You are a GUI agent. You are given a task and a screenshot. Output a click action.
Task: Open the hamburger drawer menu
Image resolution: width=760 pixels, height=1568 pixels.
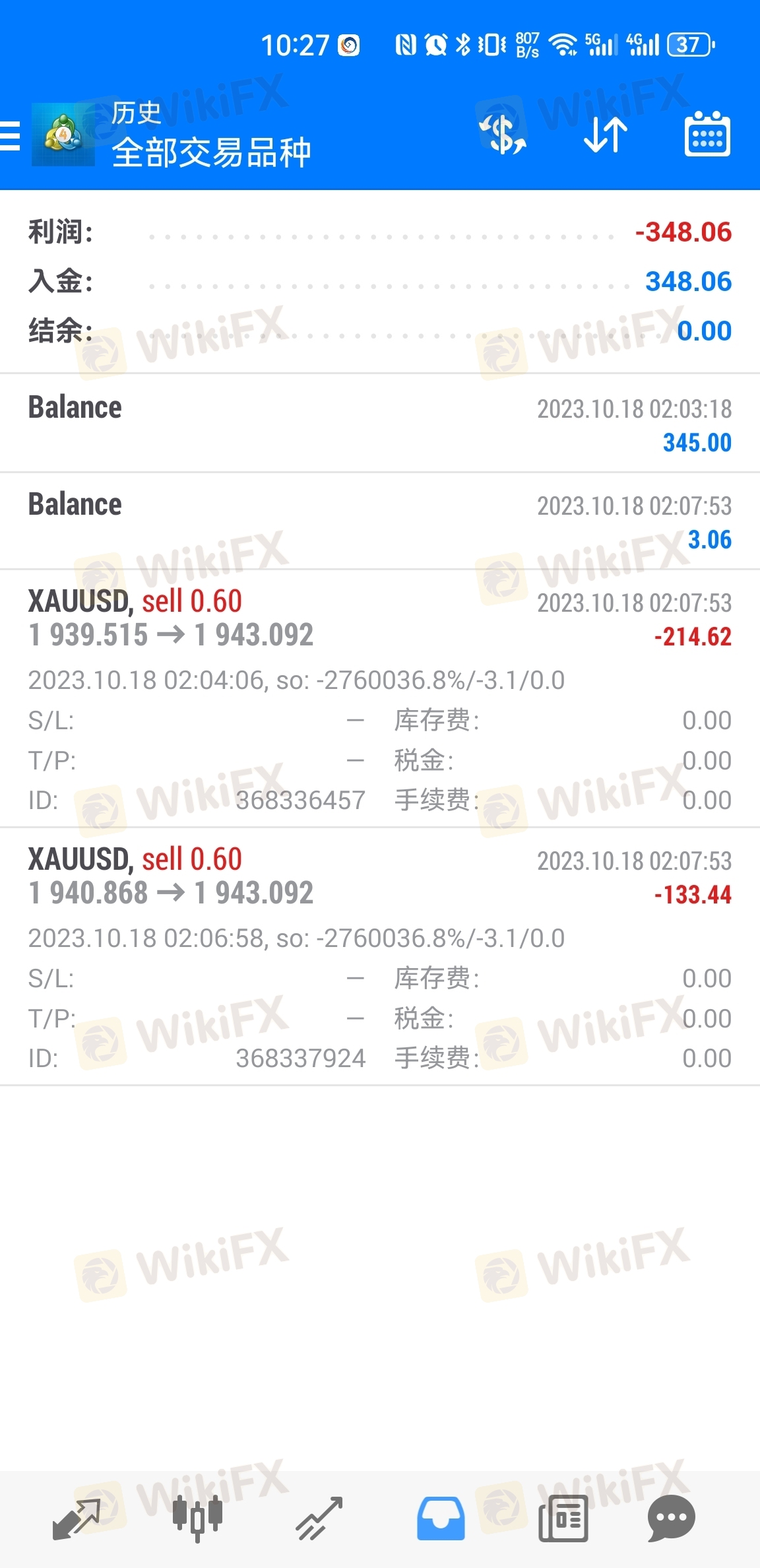click(10, 135)
